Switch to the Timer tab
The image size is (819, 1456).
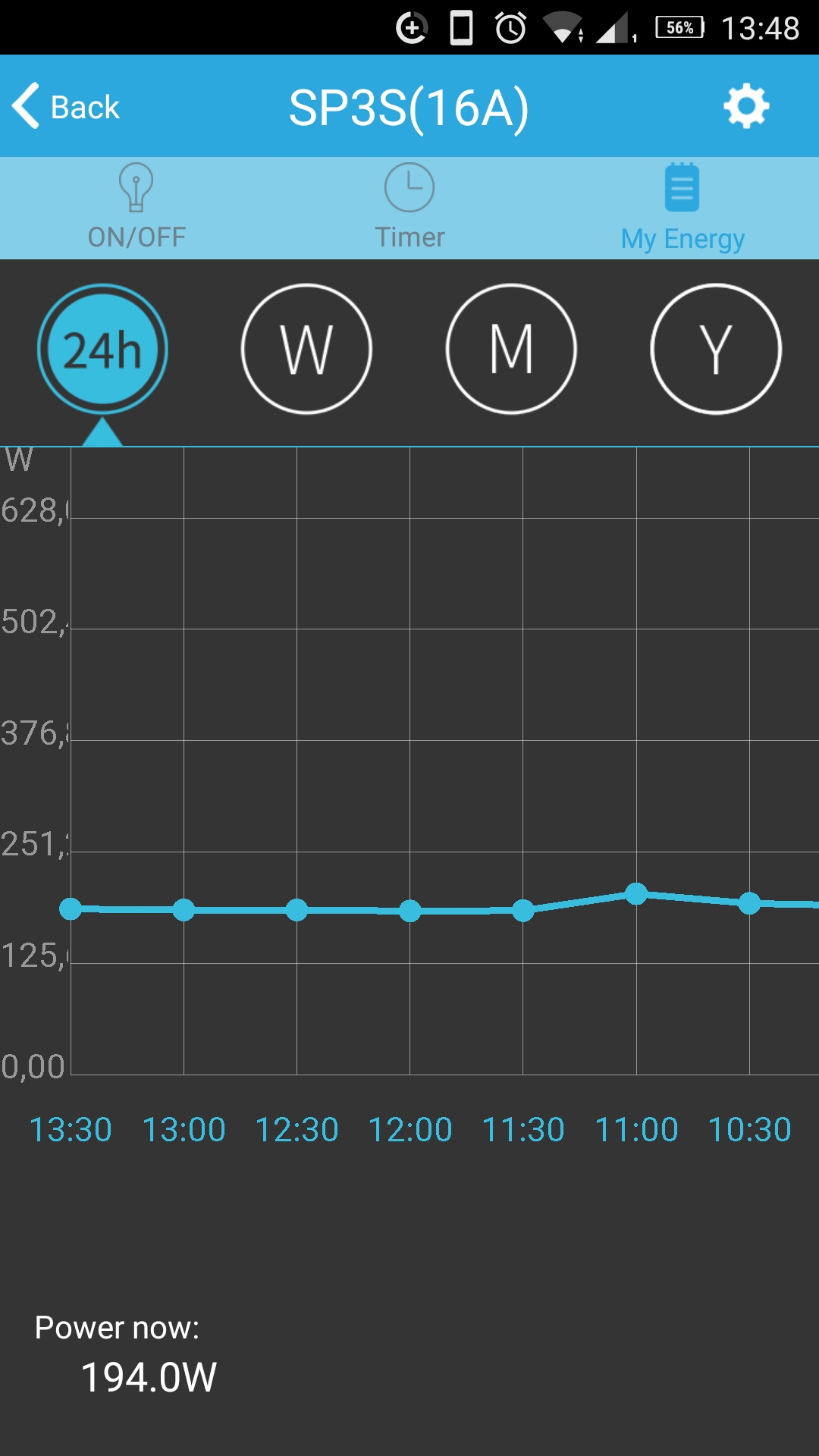409,207
